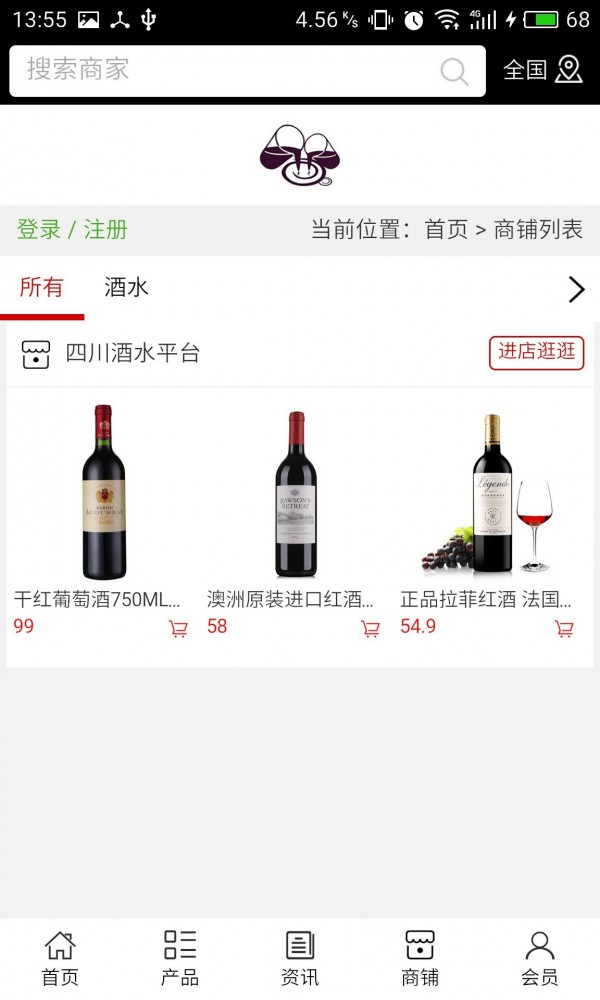Switch to the 产品 tab
The image size is (600, 1000).
(180, 958)
